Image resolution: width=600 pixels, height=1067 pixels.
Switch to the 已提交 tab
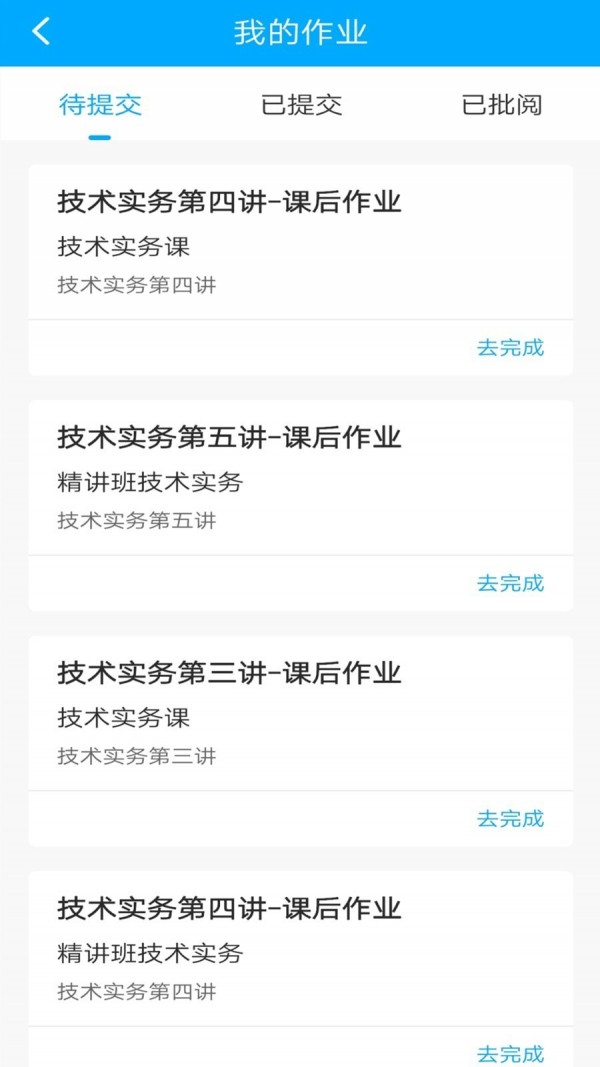coord(301,105)
